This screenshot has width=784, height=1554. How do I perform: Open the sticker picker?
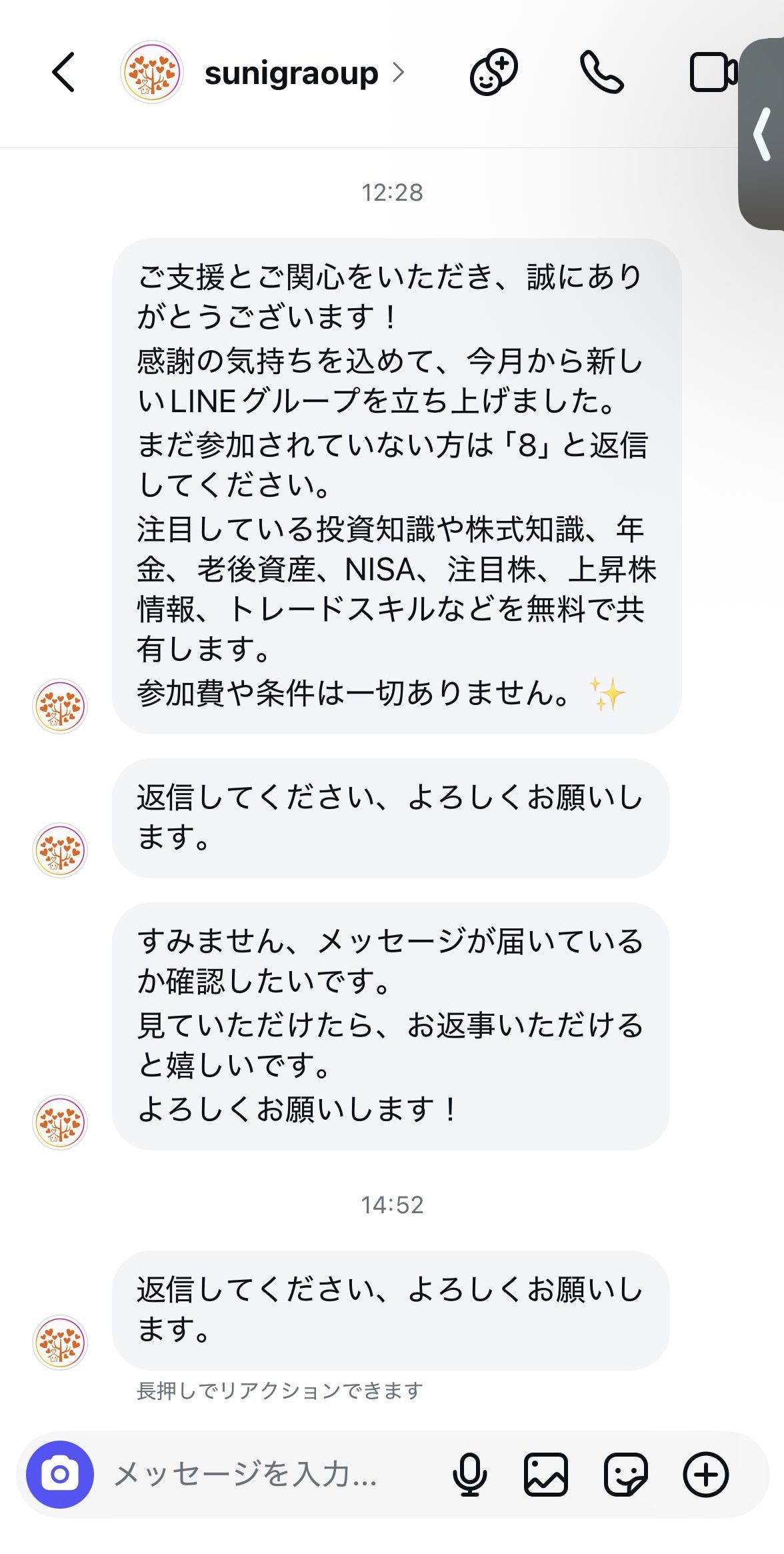tap(625, 1474)
